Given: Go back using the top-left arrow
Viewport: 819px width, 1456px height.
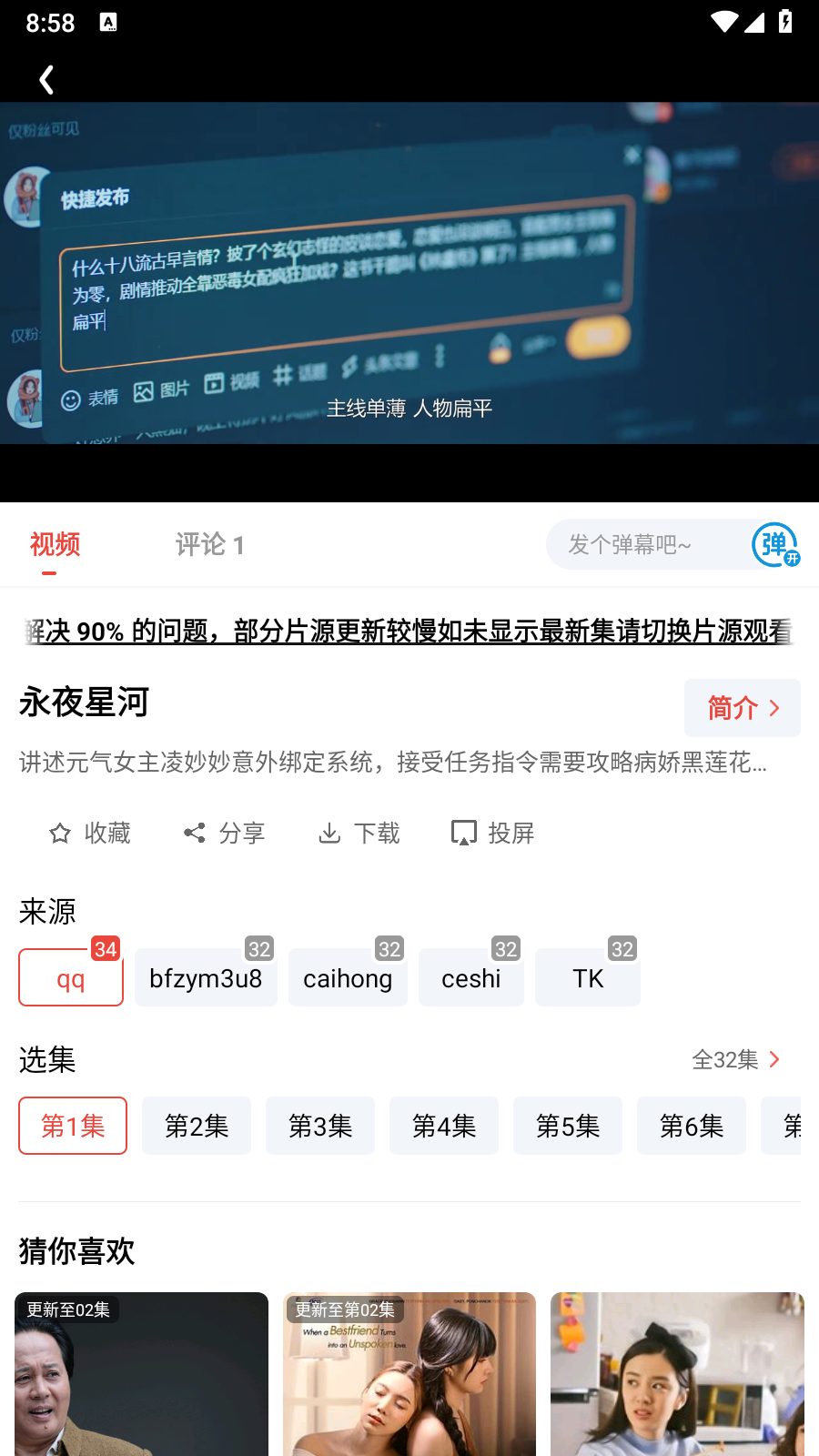Looking at the screenshot, I should [46, 80].
